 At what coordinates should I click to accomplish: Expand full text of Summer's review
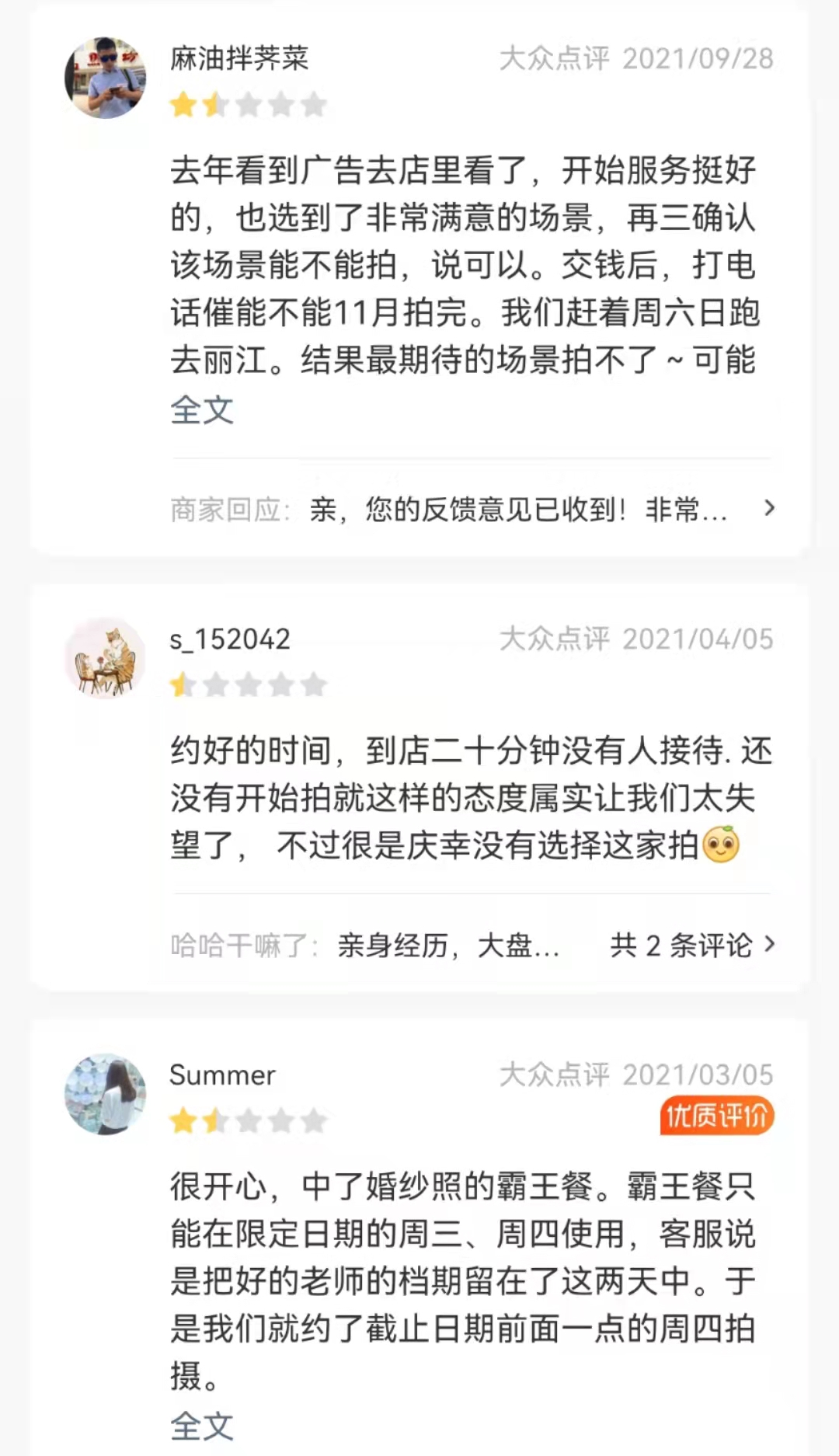tap(202, 1426)
